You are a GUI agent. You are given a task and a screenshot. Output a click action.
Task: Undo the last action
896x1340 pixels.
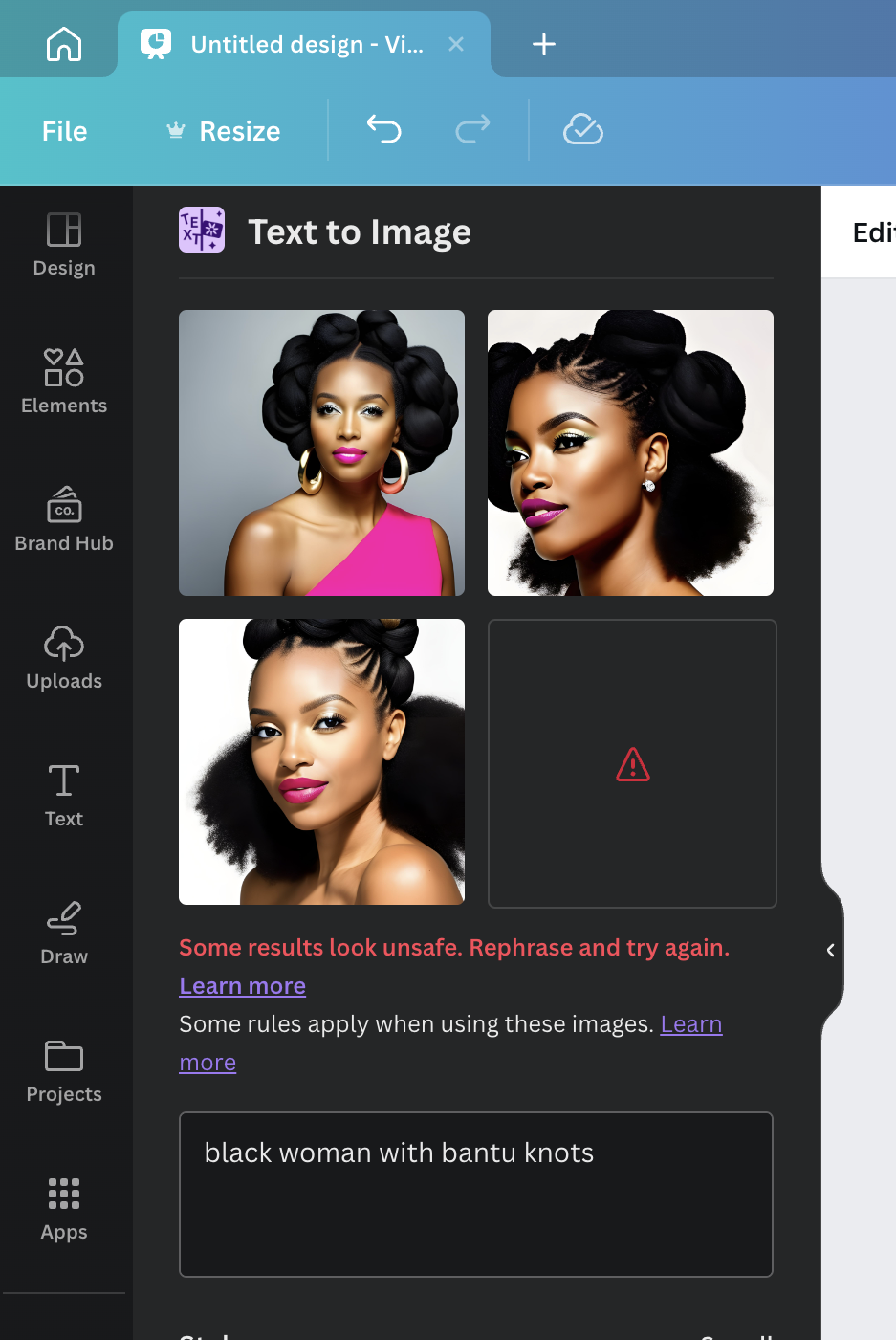384,129
